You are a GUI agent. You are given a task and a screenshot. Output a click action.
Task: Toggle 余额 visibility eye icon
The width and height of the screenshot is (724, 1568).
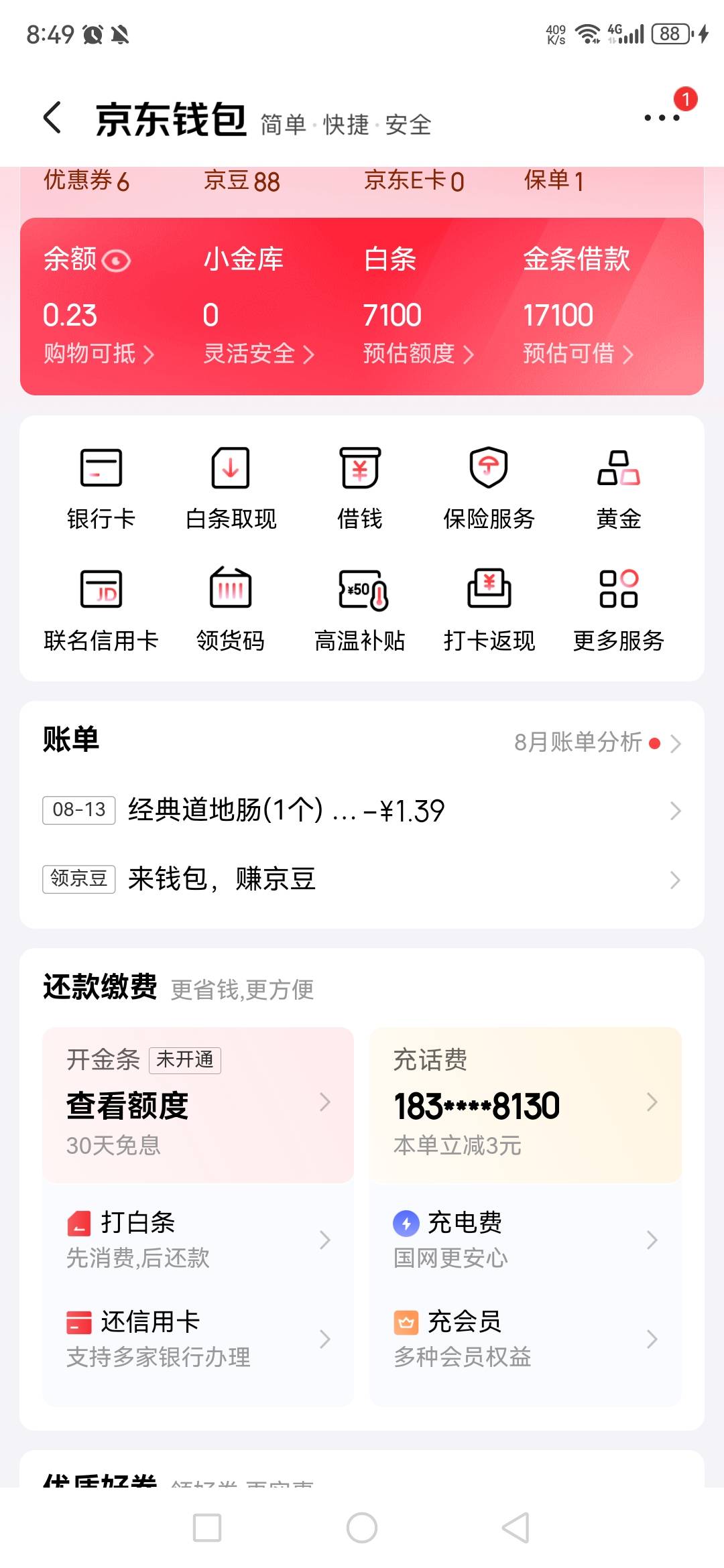[x=117, y=261]
